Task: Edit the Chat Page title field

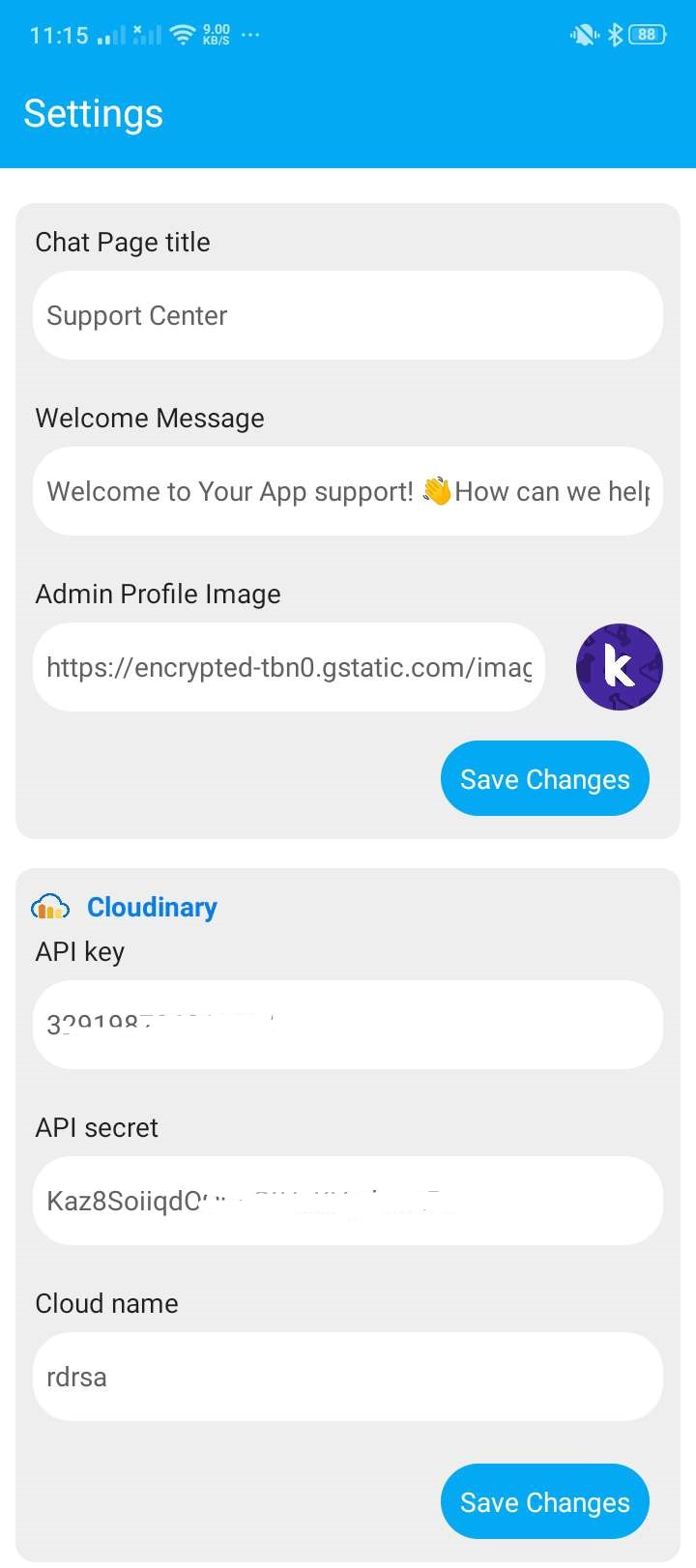Action: (x=348, y=315)
